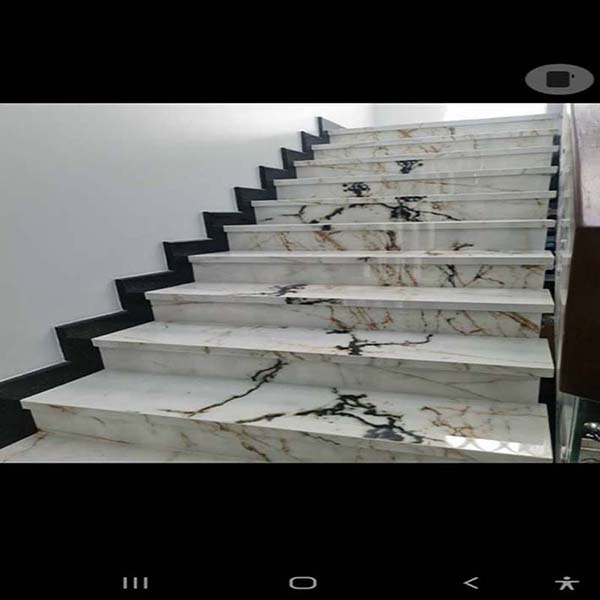Navigate back with the system back arrow
This screenshot has height=600, width=600.
pos(471,582)
